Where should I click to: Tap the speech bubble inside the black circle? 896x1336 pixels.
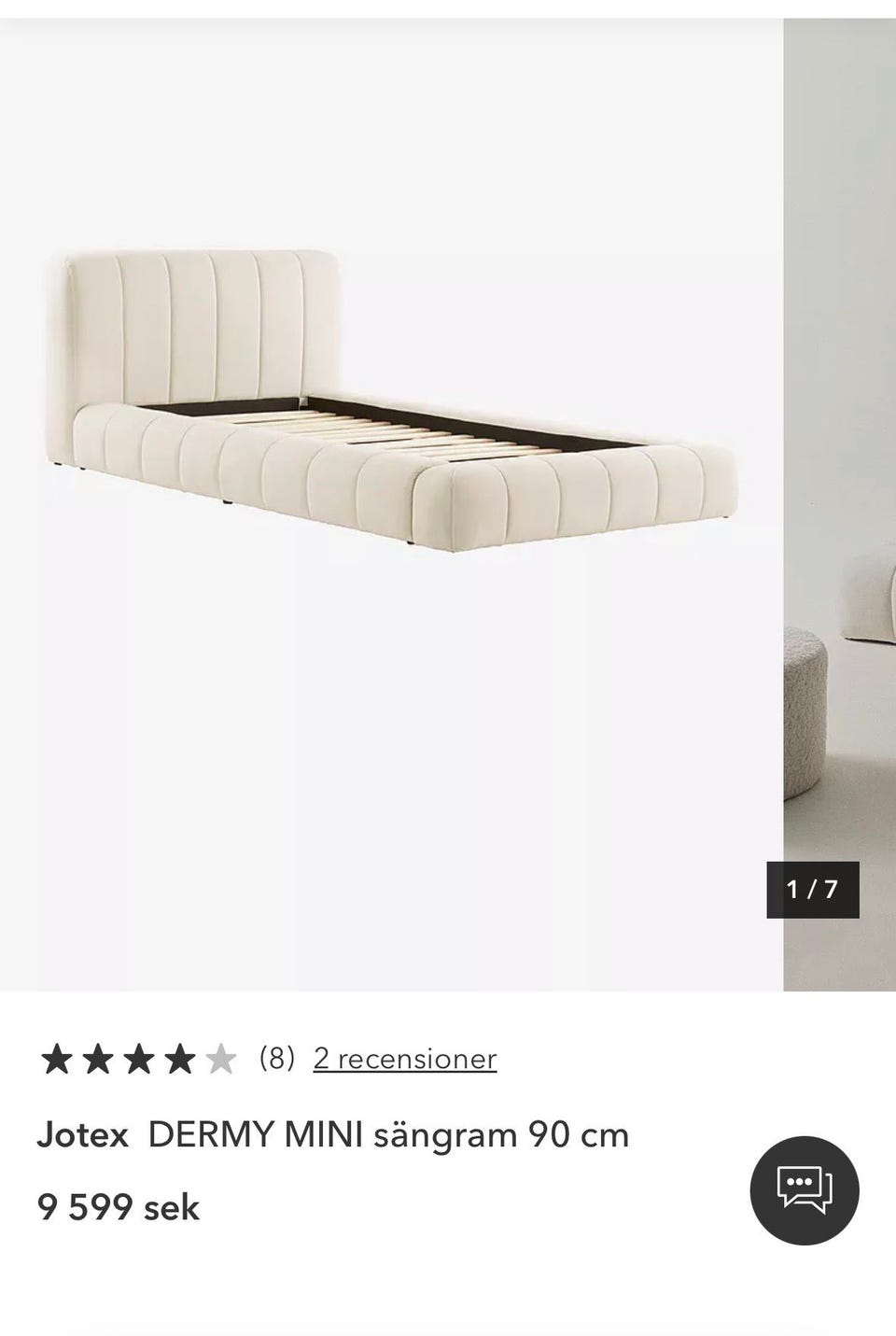pos(803,1188)
